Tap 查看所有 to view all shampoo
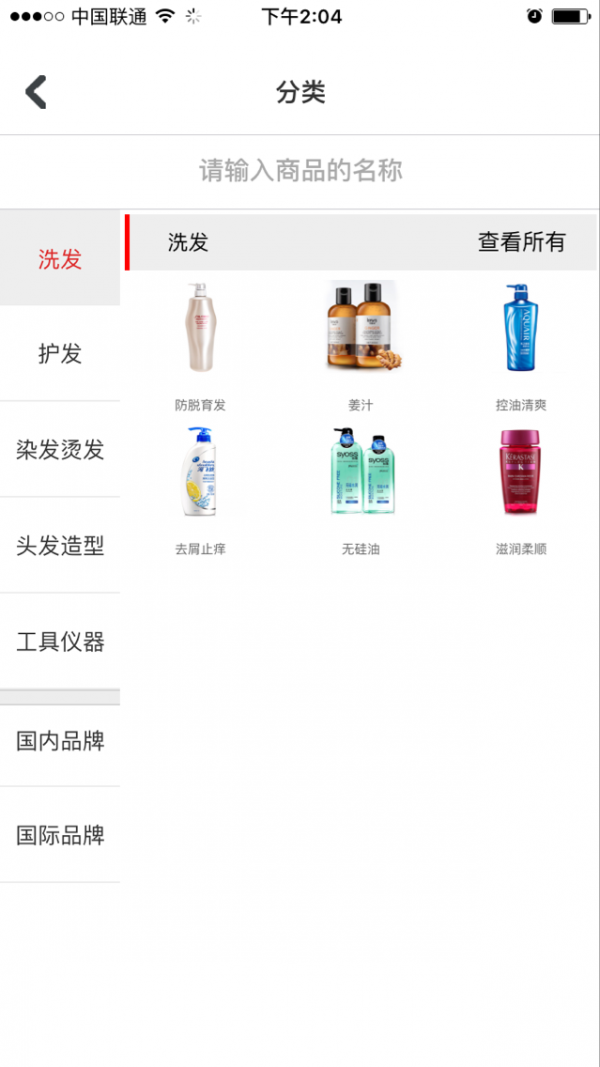Viewport: 600px width, 1067px height. click(521, 242)
